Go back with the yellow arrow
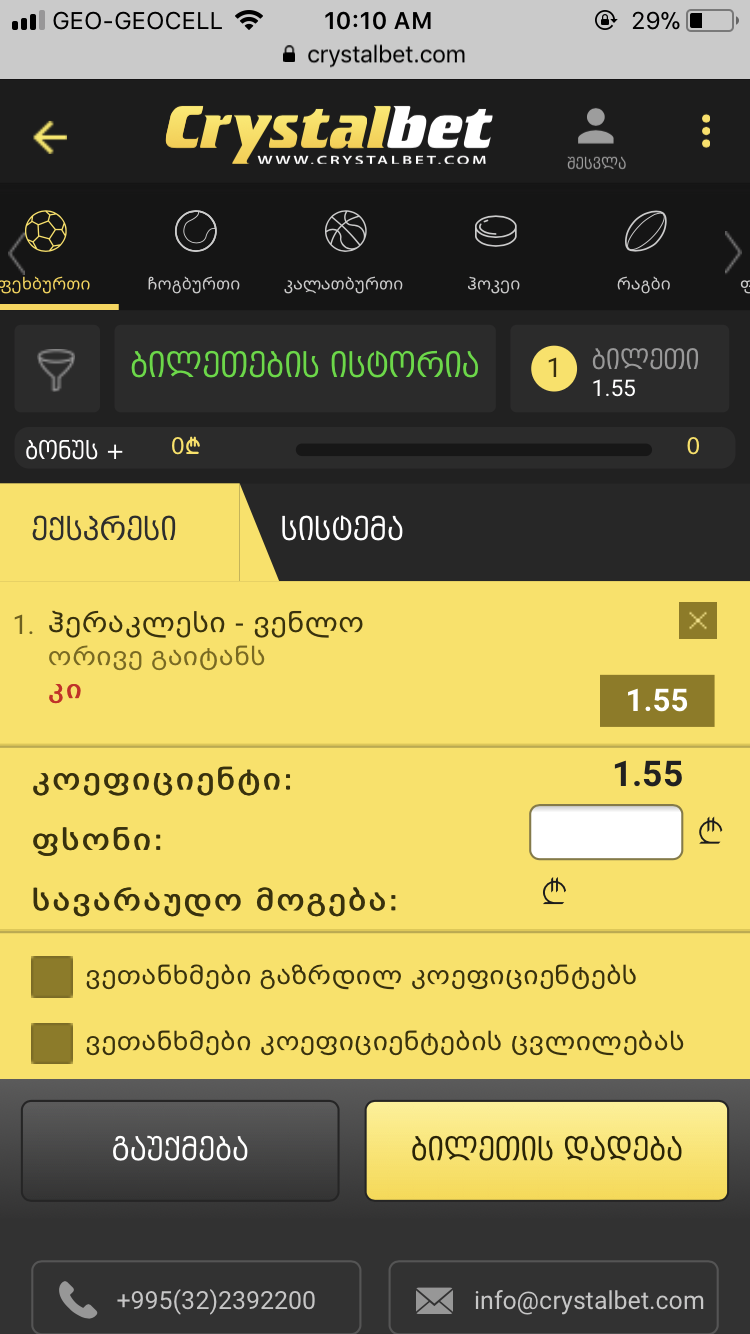Viewport: 750px width, 1334px height. (49, 136)
